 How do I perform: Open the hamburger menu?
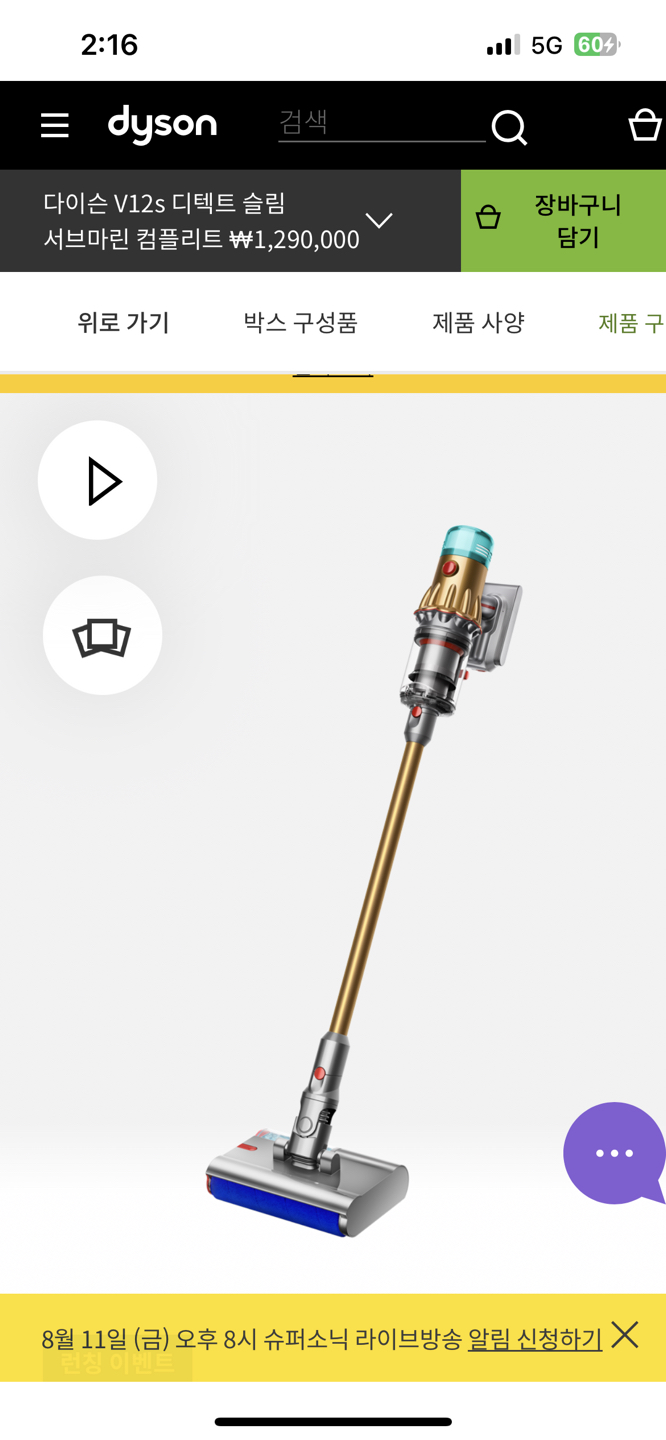pyautogui.click(x=55, y=125)
